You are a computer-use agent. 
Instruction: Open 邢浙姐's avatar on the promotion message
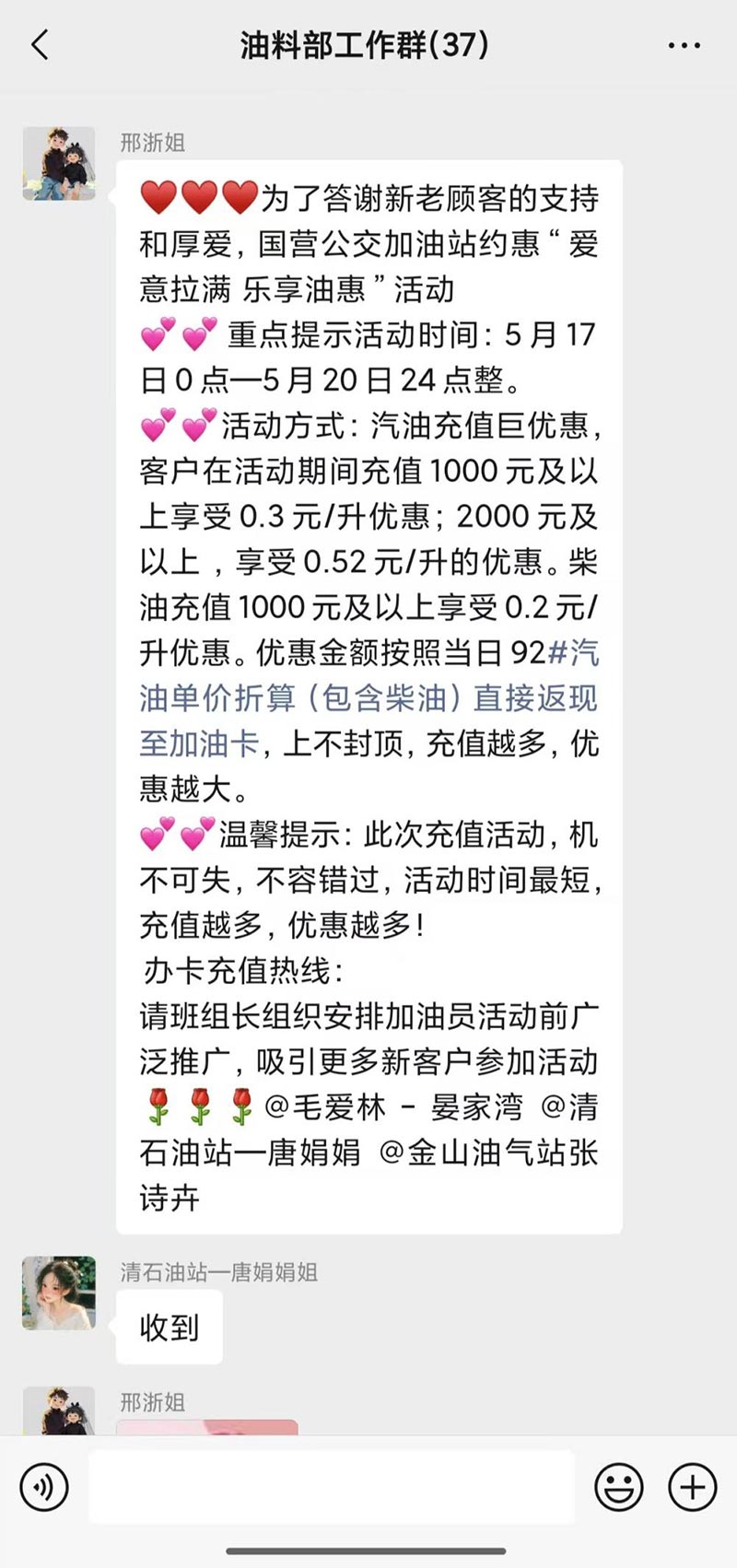point(59,164)
